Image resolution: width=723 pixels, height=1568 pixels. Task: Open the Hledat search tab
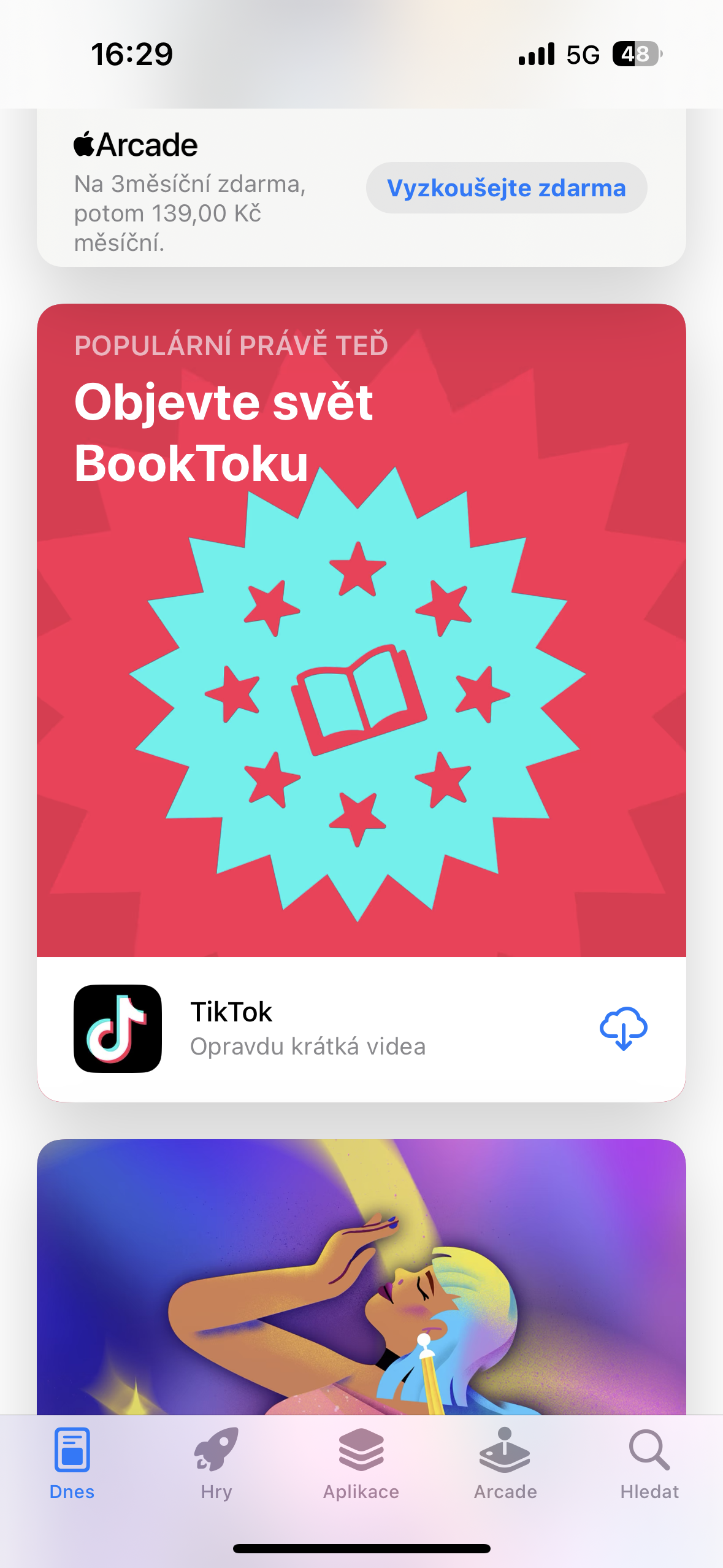(x=649, y=1463)
